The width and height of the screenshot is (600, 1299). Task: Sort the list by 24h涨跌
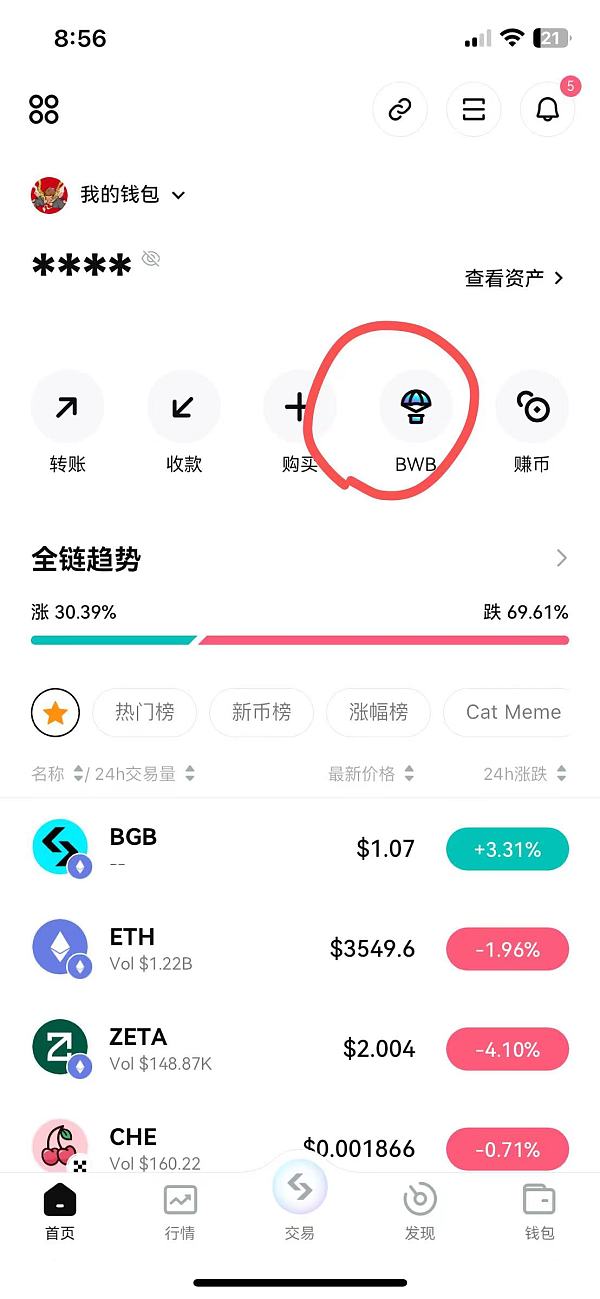[x=525, y=774]
